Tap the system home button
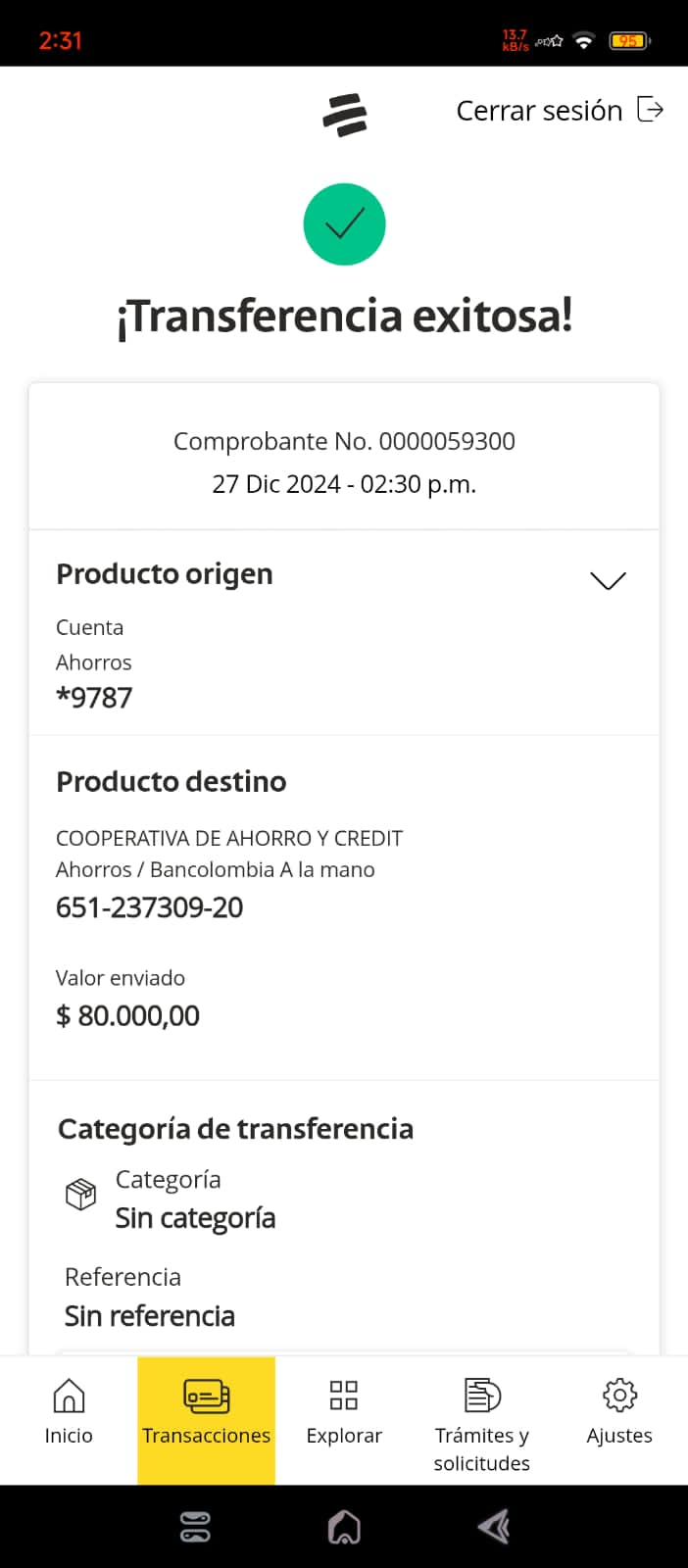 (x=344, y=1527)
